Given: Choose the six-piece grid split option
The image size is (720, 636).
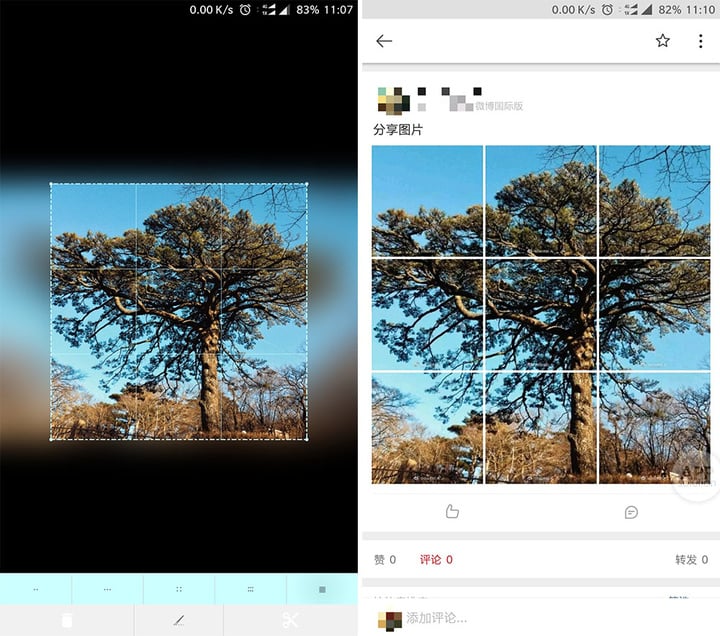Looking at the screenshot, I should pyautogui.click(x=250, y=589).
